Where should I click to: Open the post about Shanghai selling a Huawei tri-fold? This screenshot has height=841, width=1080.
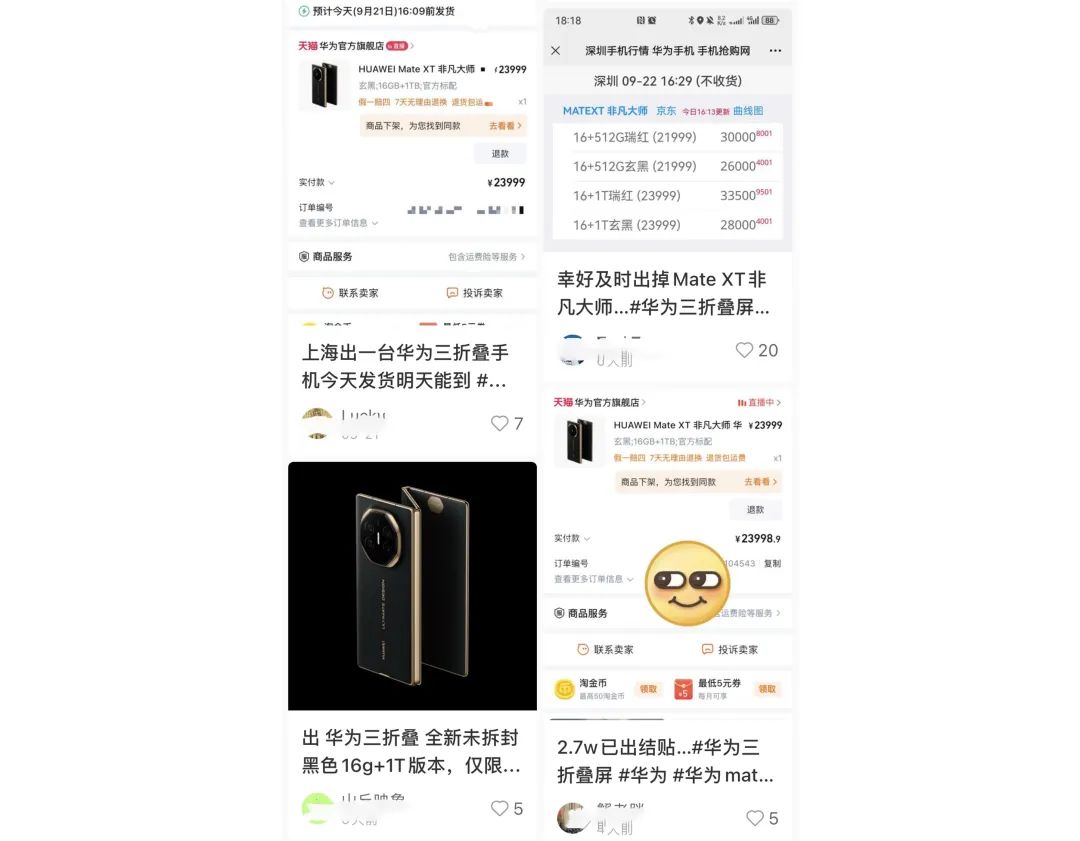[406, 366]
